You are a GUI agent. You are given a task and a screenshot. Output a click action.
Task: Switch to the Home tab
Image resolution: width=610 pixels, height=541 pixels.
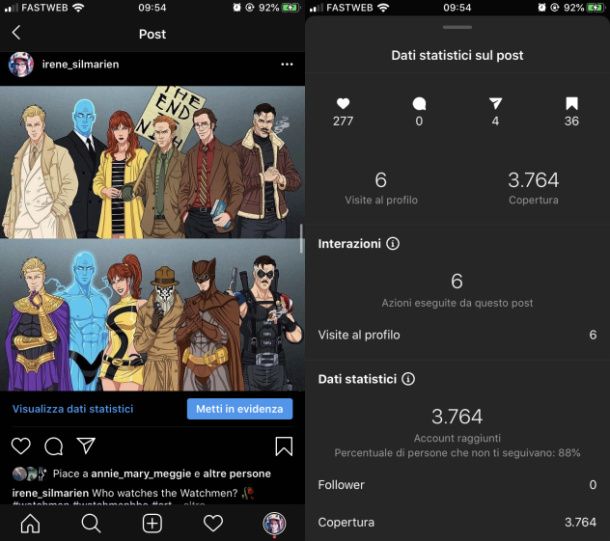pos(30,523)
